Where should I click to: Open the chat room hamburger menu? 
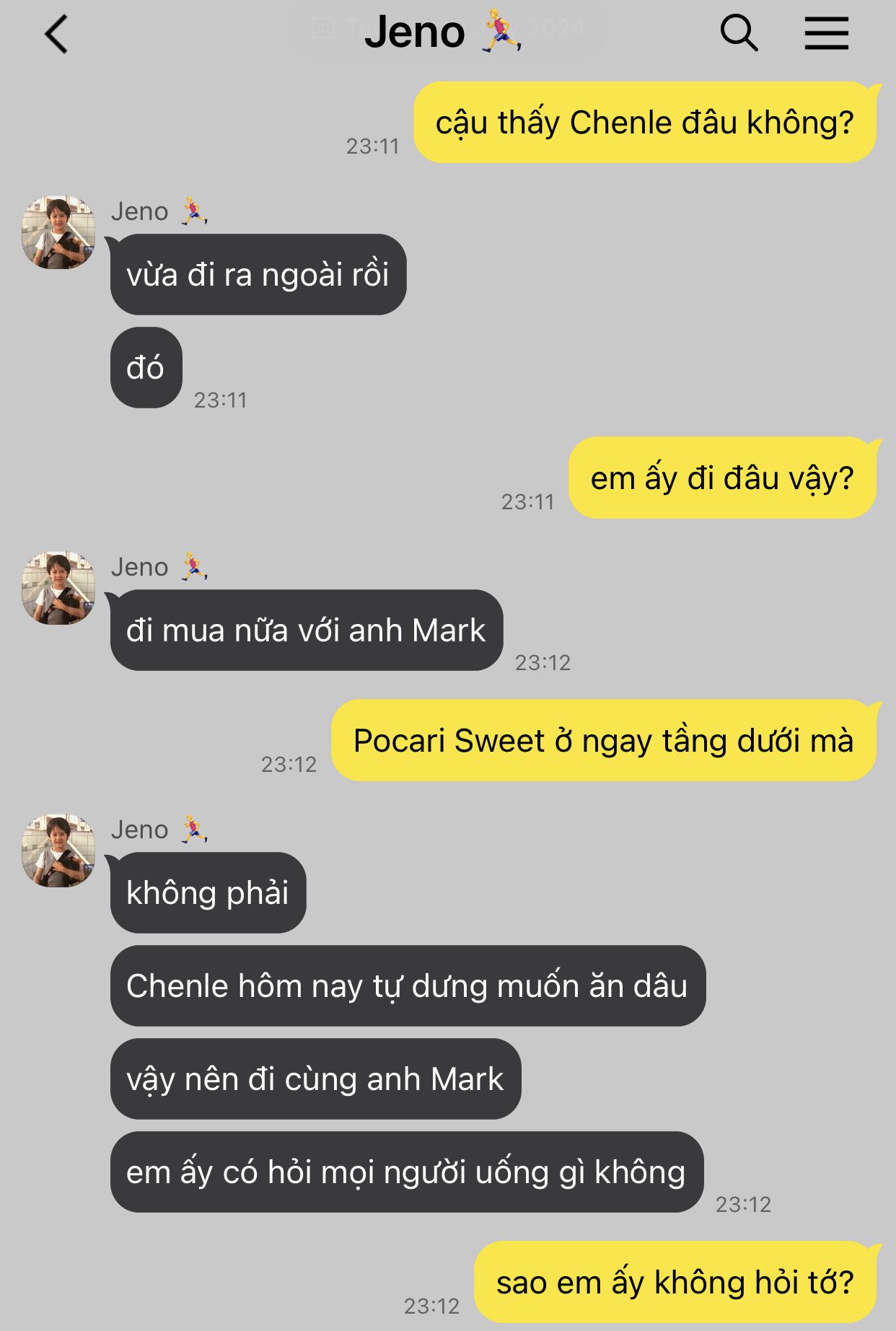coord(826,33)
